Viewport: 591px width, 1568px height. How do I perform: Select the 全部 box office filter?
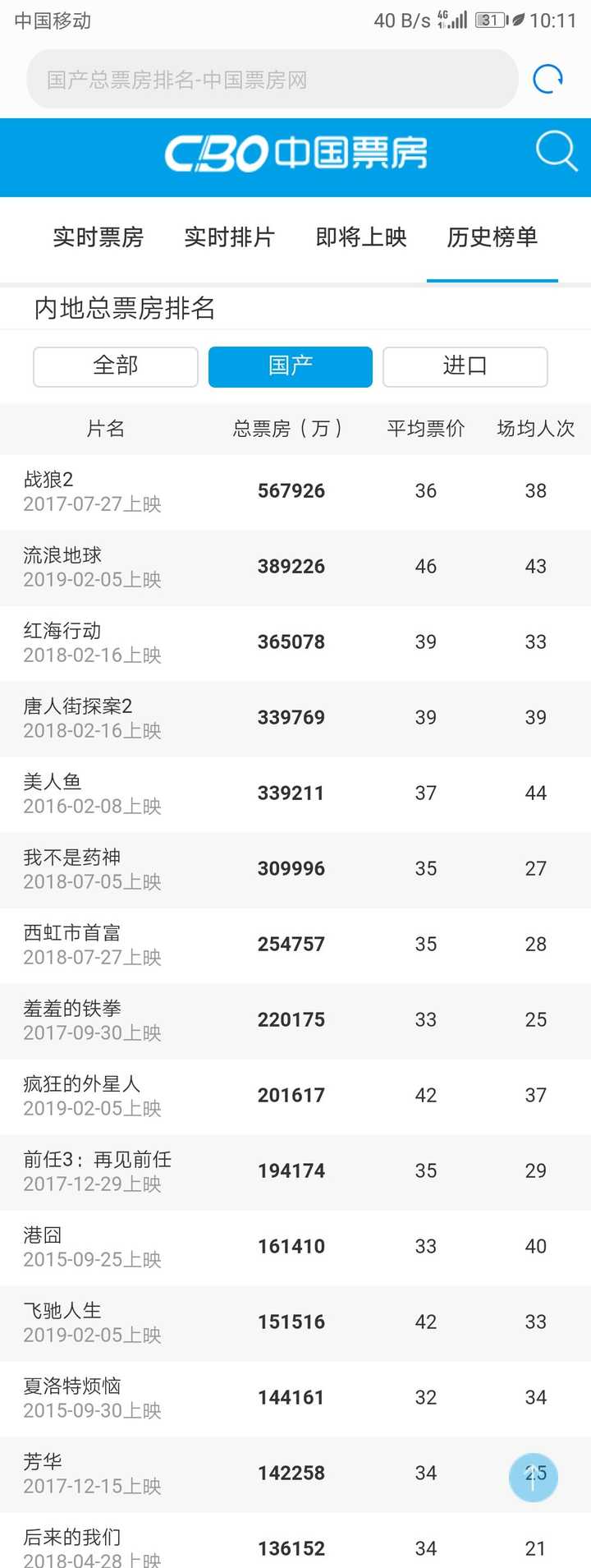click(x=115, y=366)
